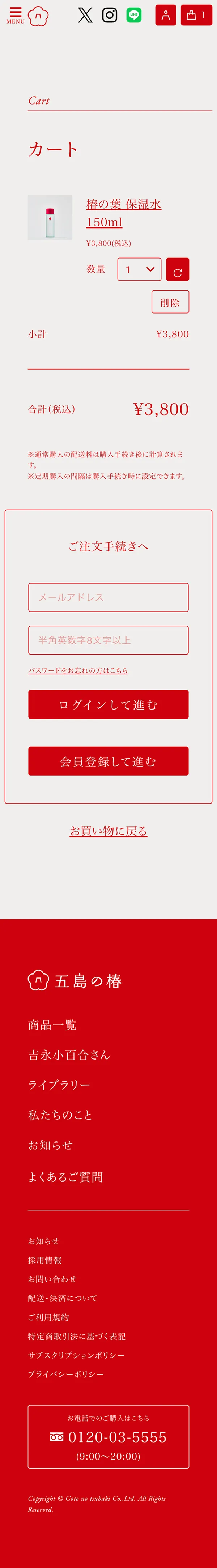This screenshot has height=1568, width=217.
Task: Open パスワードをお忘れの方はこちら link
Action: [x=78, y=670]
